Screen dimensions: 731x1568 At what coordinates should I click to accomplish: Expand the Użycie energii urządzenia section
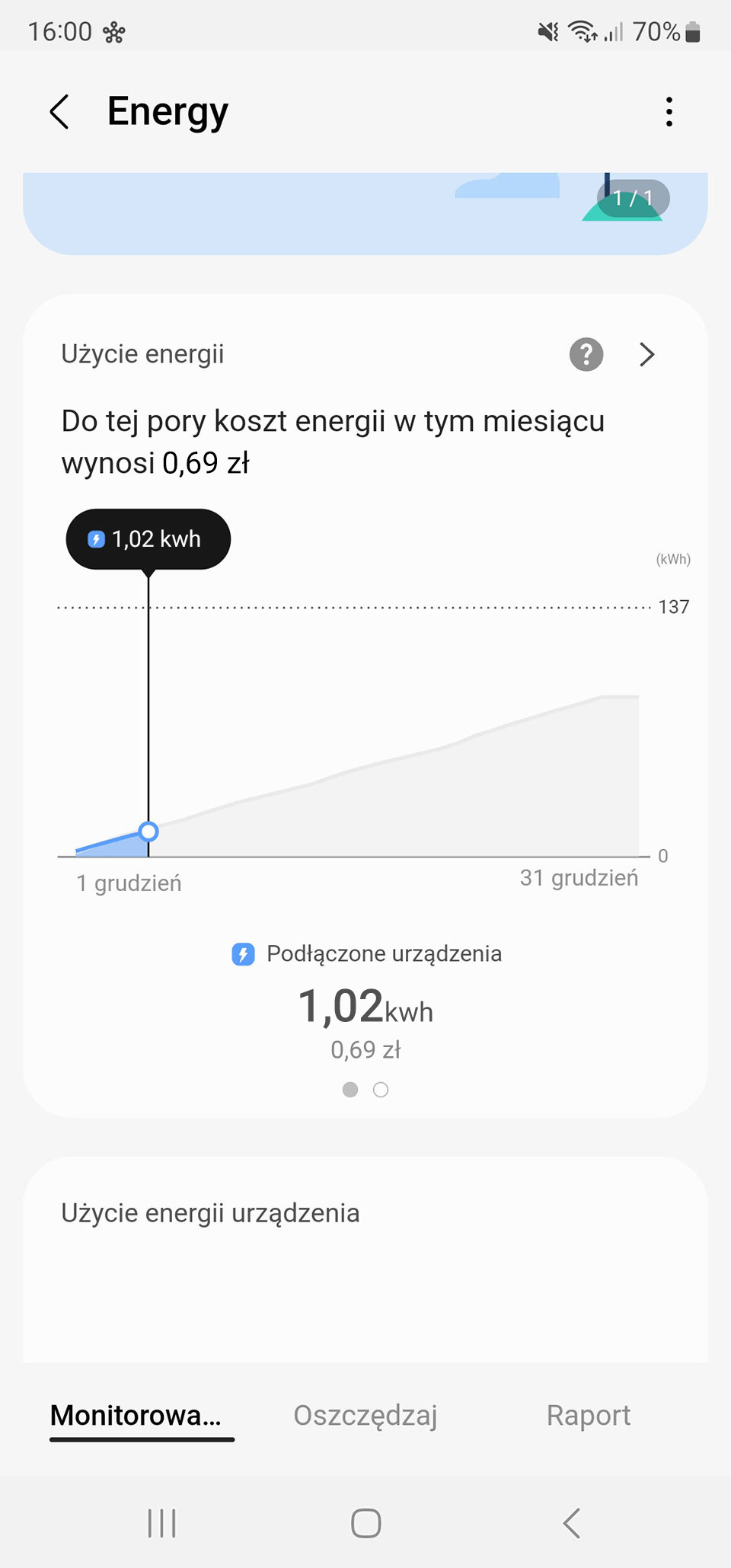(x=211, y=1213)
